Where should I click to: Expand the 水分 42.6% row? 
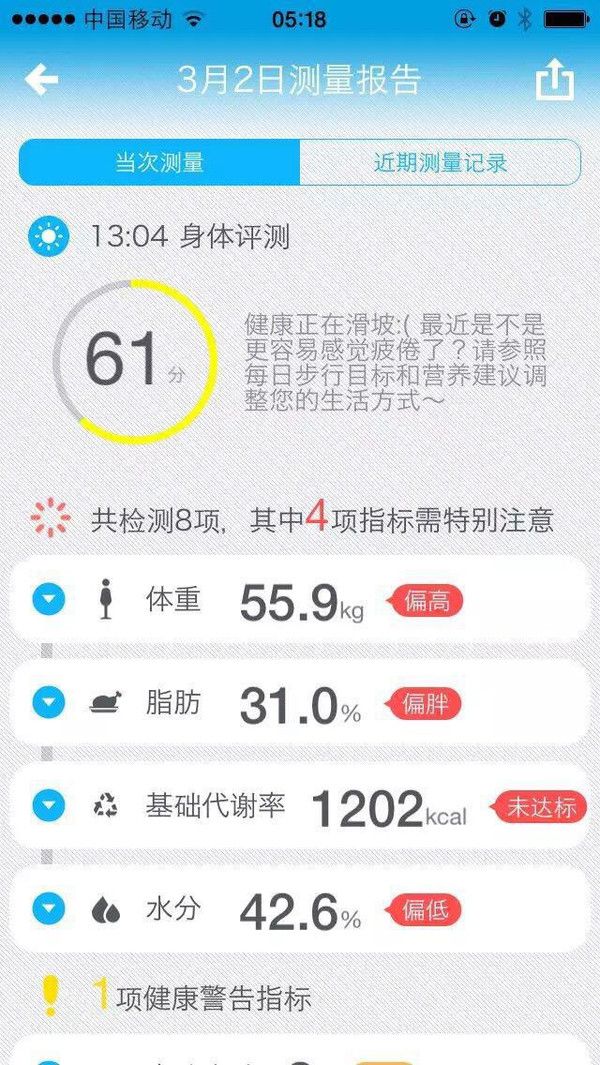(48, 909)
